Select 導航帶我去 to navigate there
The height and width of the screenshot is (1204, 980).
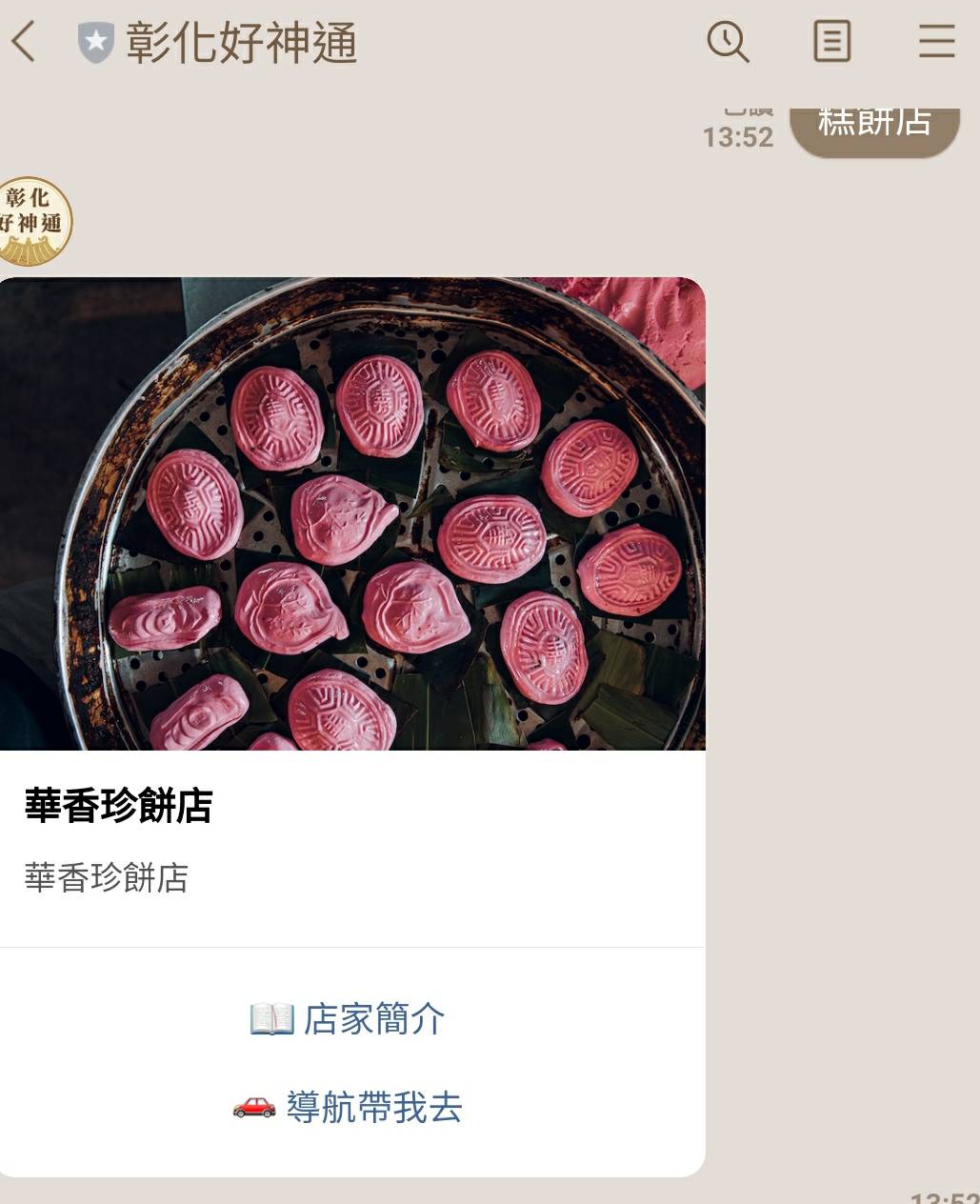click(x=349, y=1107)
